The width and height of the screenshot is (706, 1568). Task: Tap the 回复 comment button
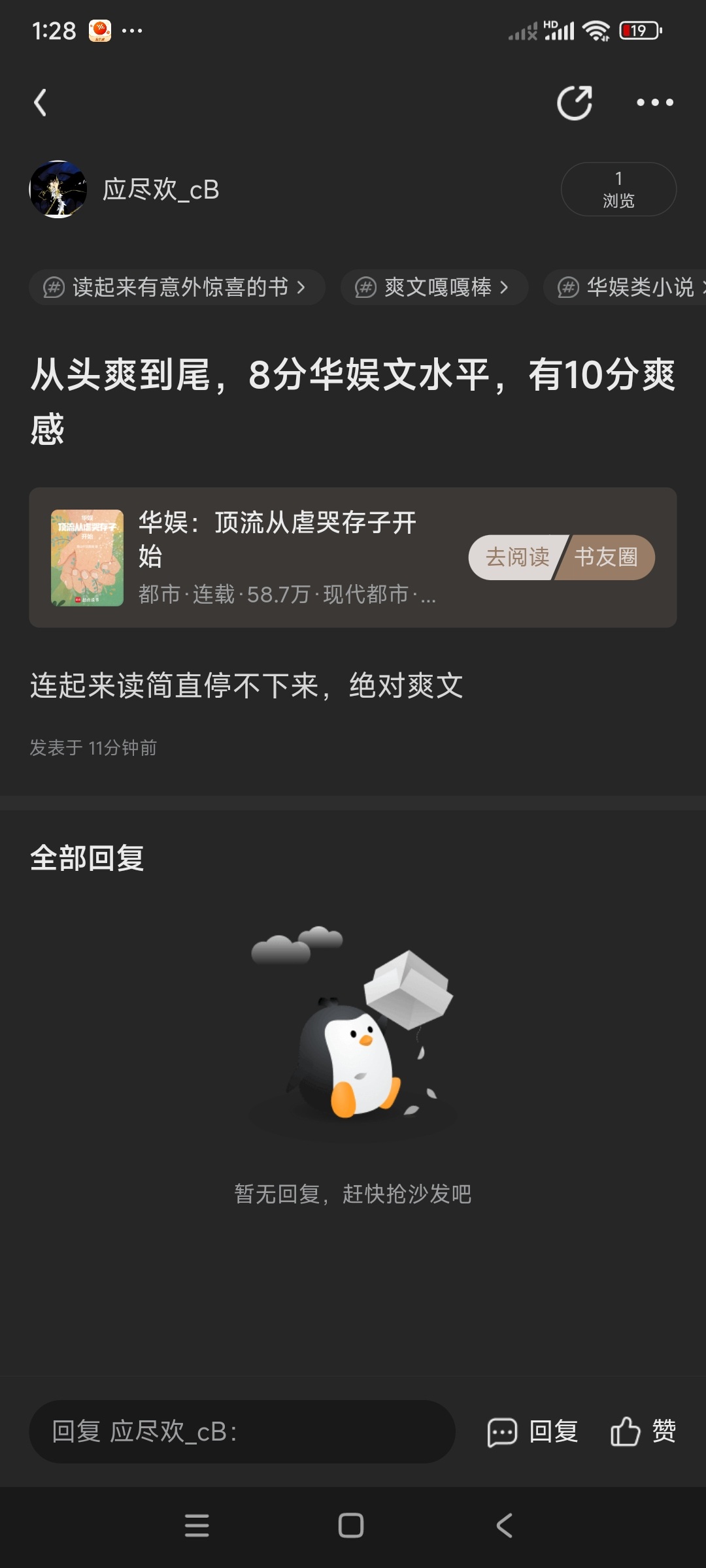tap(533, 1431)
